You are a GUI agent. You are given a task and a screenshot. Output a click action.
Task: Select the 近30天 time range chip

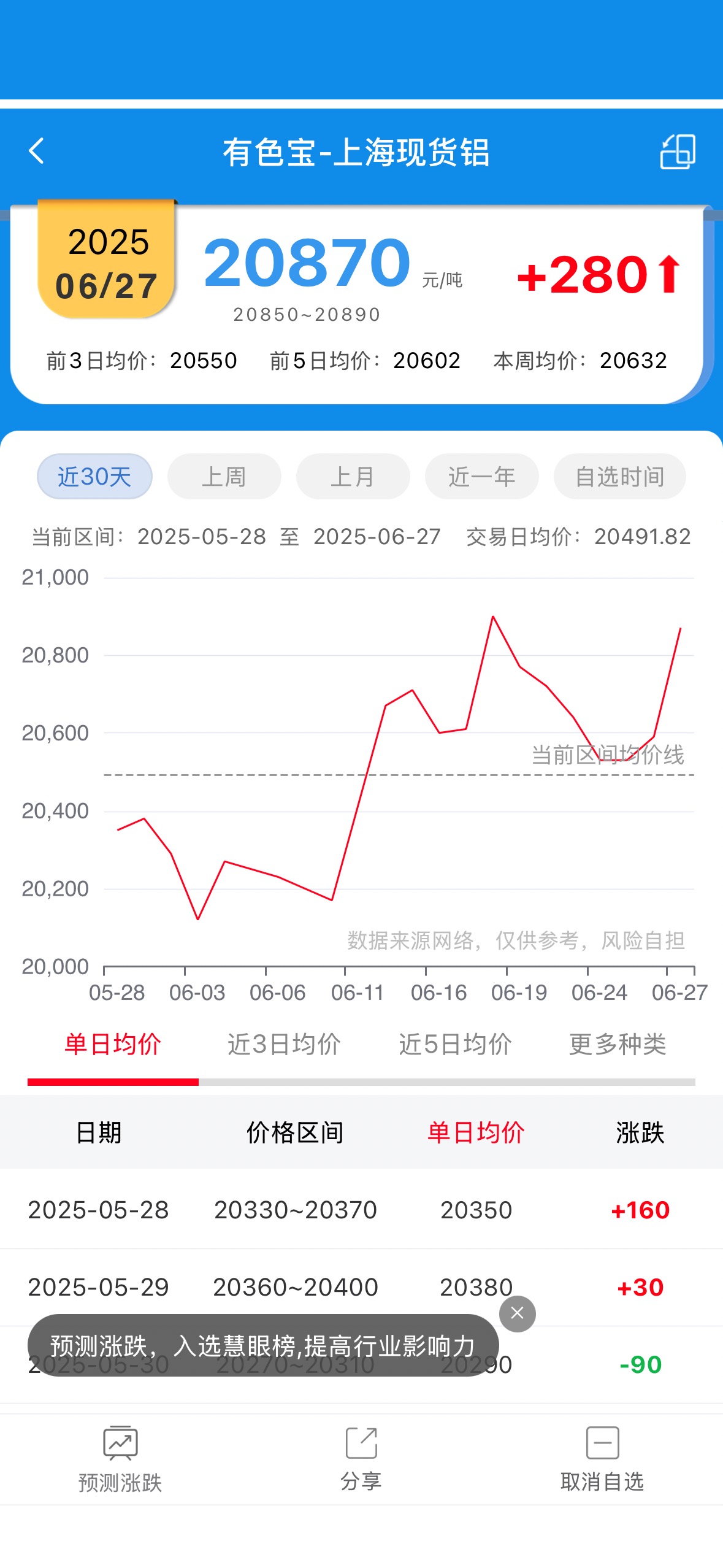coord(94,477)
